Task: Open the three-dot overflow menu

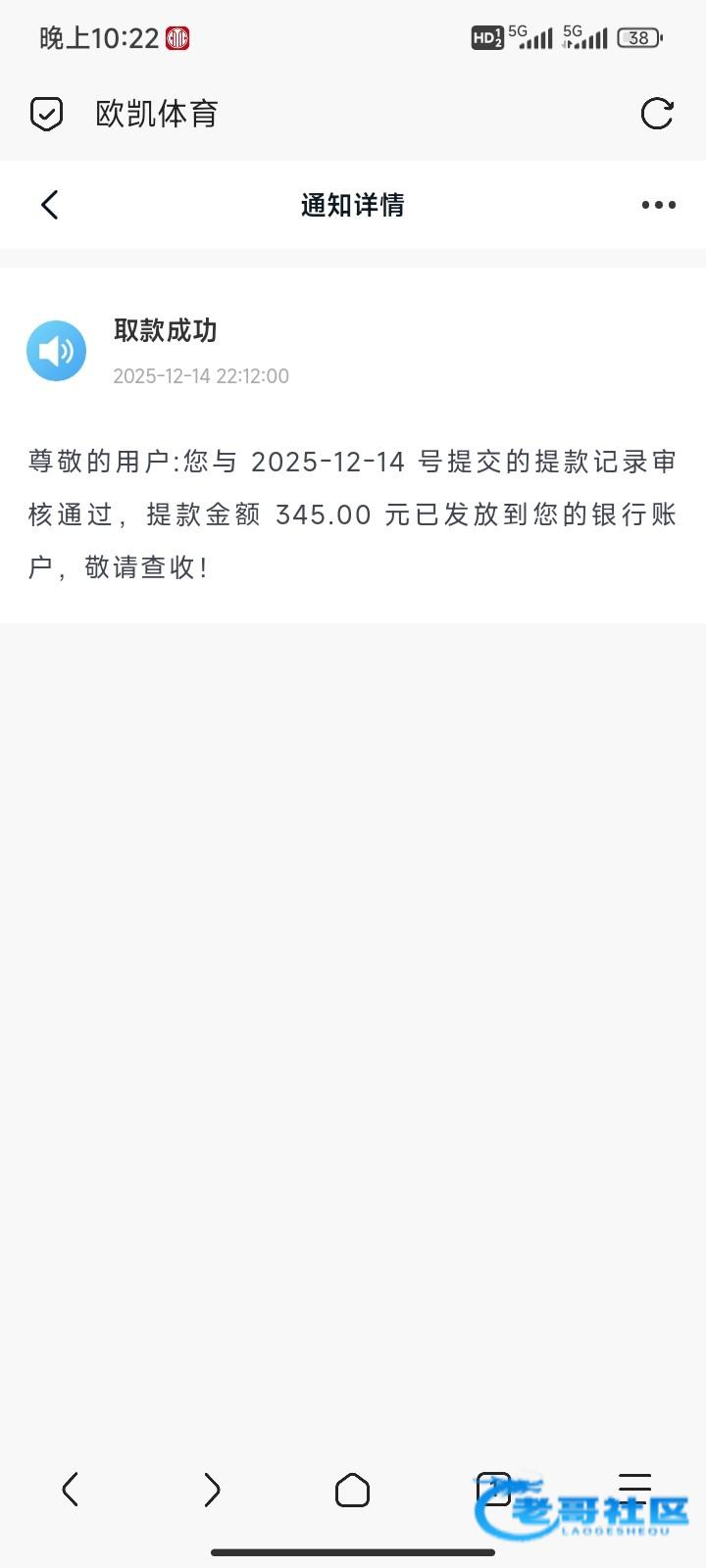Action: pos(658,205)
